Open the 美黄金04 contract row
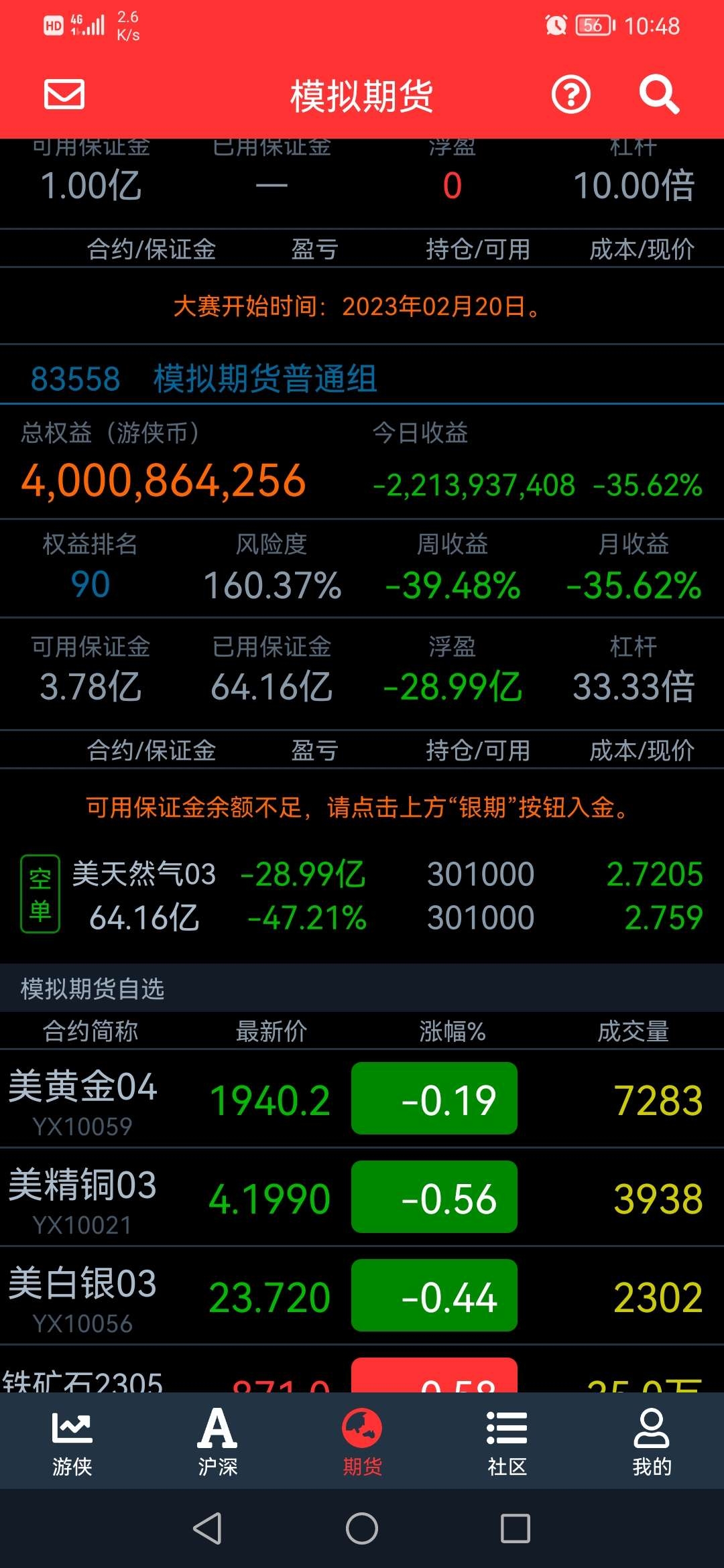724x1568 pixels. pyautogui.click(x=362, y=1098)
